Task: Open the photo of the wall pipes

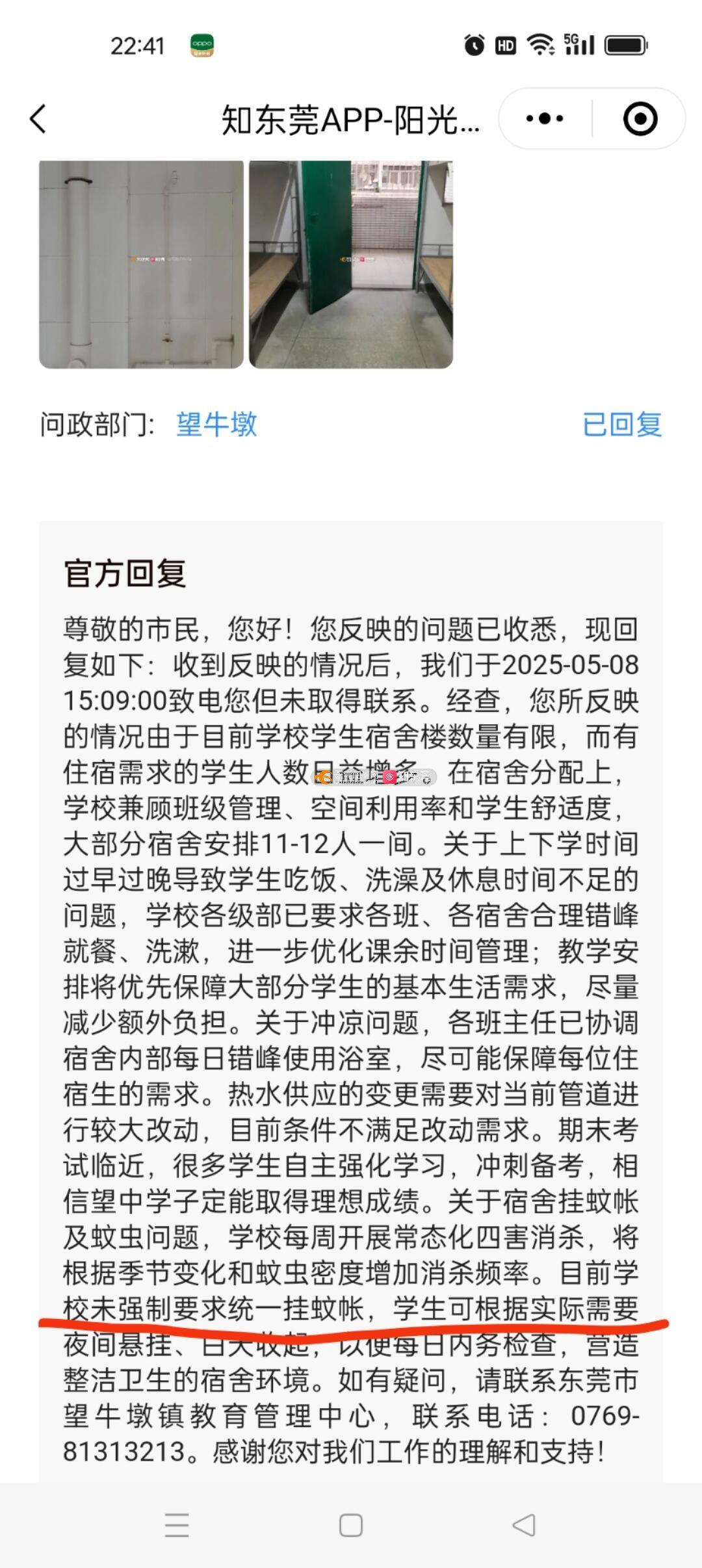Action: [x=141, y=265]
